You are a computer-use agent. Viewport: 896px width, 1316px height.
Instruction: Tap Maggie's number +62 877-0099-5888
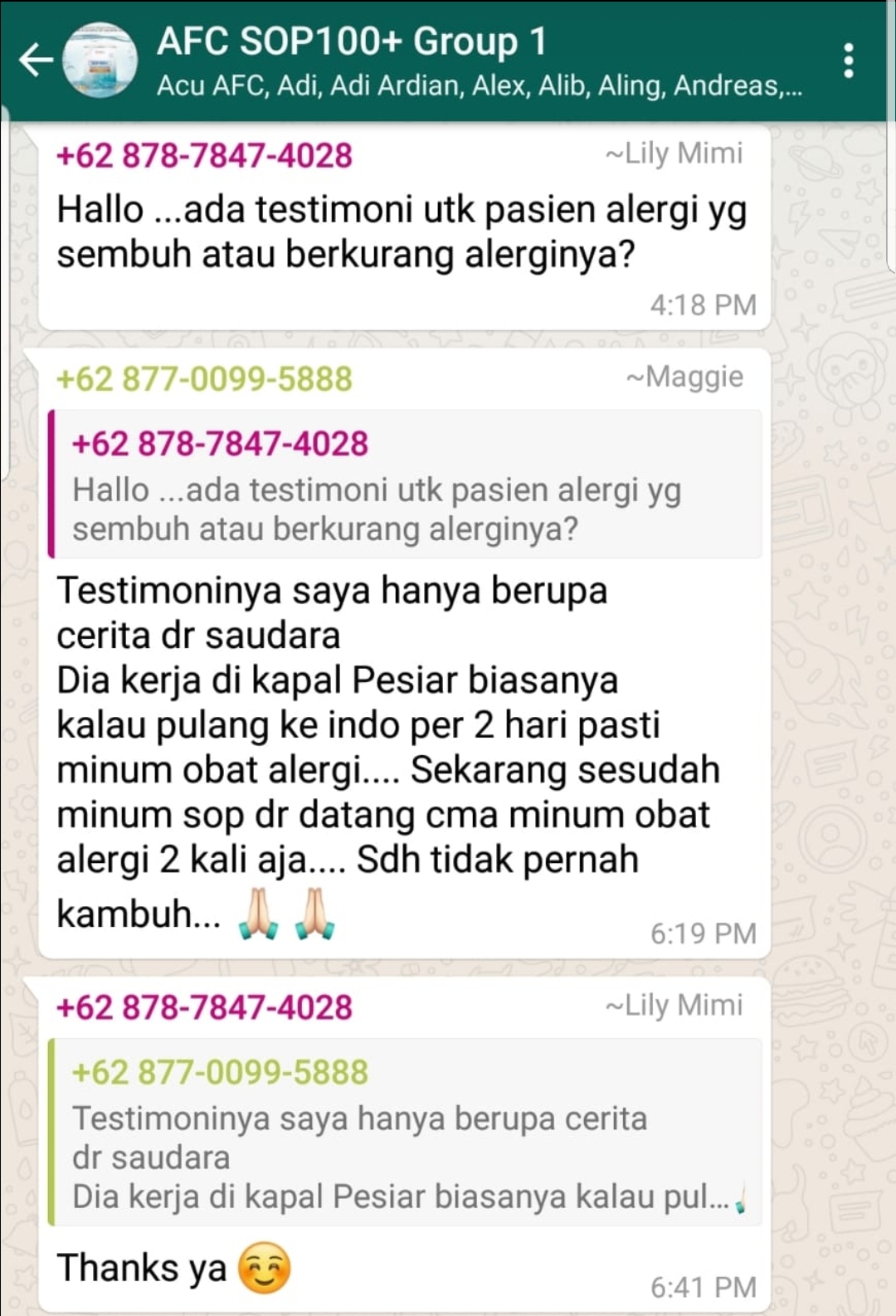point(204,379)
